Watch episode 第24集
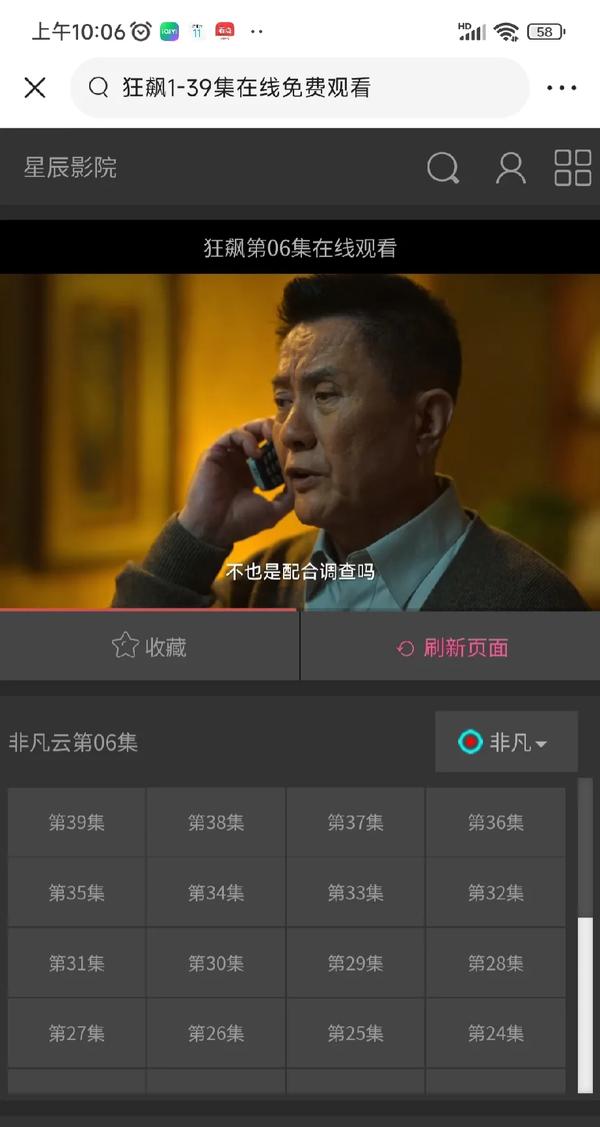The width and height of the screenshot is (600, 1127). click(x=495, y=1033)
